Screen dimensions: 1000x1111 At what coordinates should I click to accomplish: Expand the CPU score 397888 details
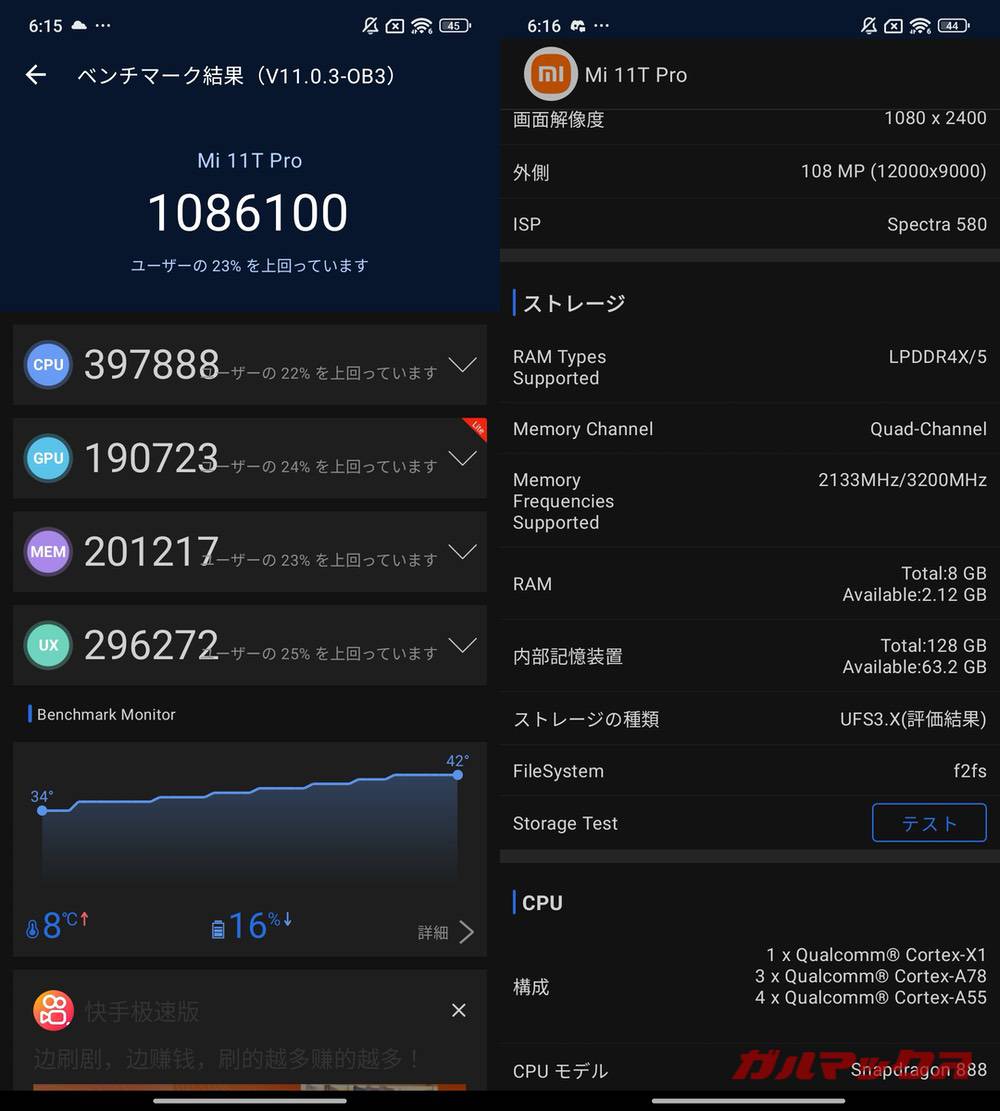pos(462,365)
